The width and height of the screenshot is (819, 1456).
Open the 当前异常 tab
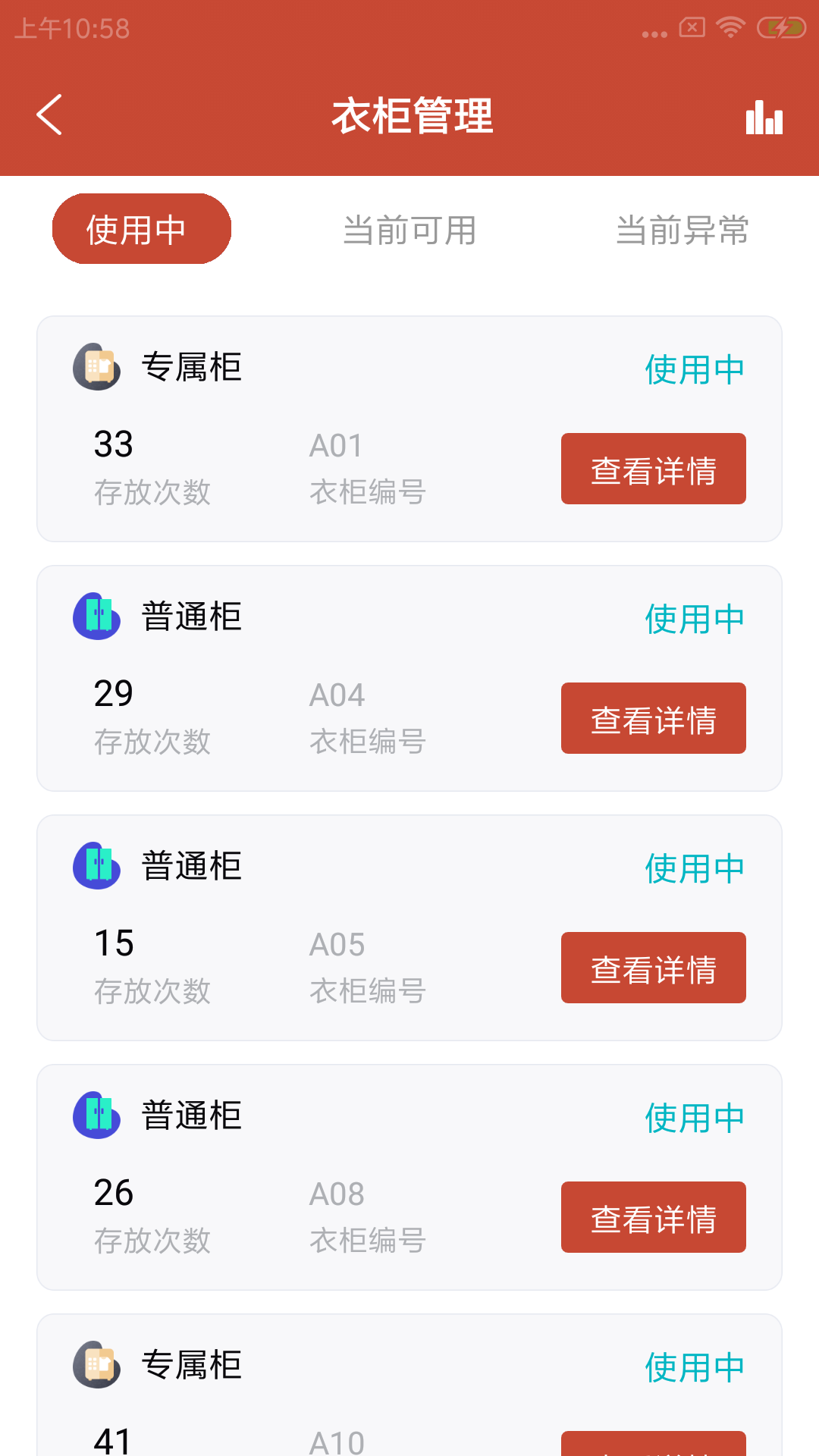[x=682, y=231]
